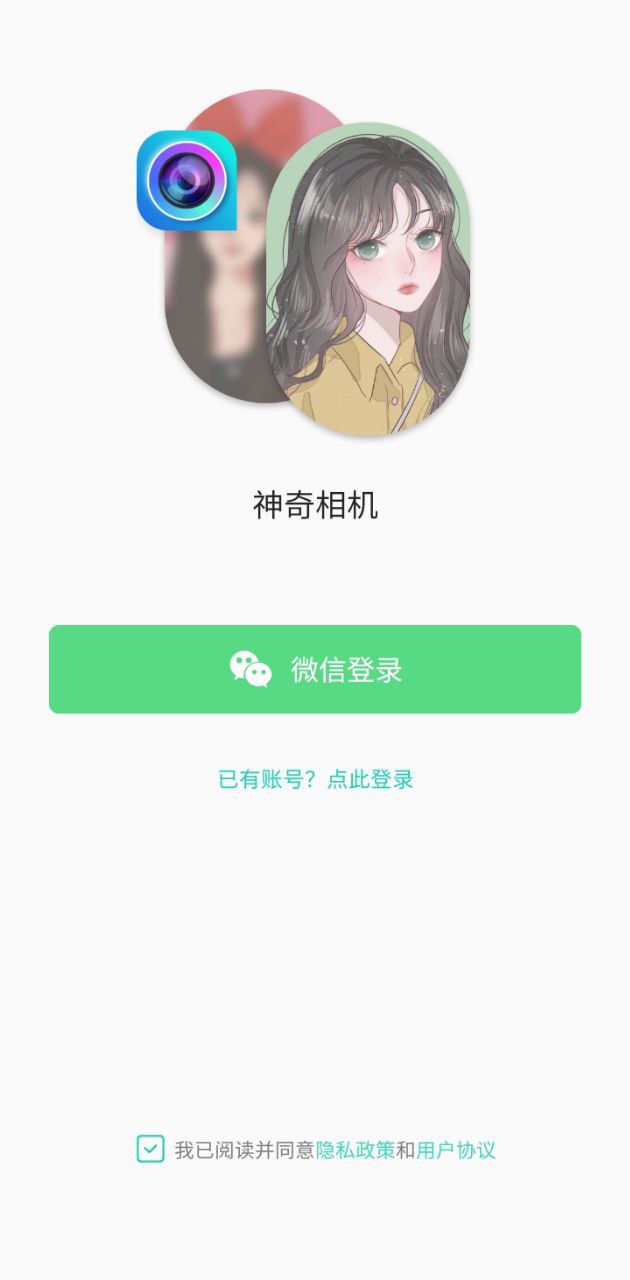Open the 用户协议 link

[456, 1150]
